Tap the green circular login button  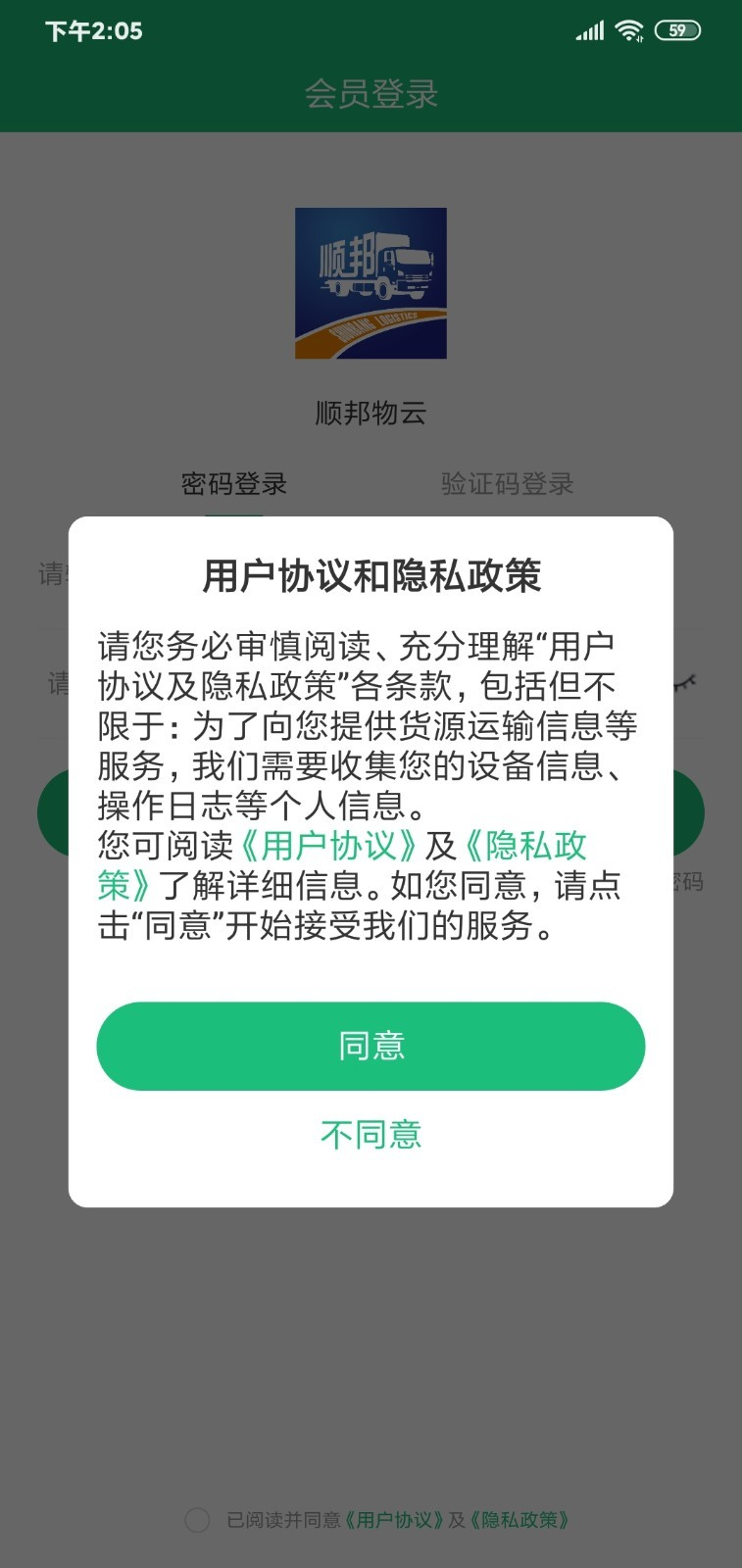point(371,811)
